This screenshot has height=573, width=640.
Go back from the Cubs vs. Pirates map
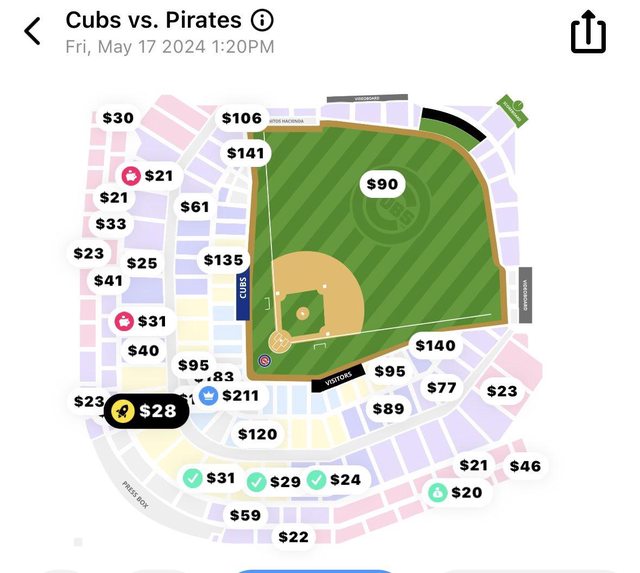click(33, 31)
